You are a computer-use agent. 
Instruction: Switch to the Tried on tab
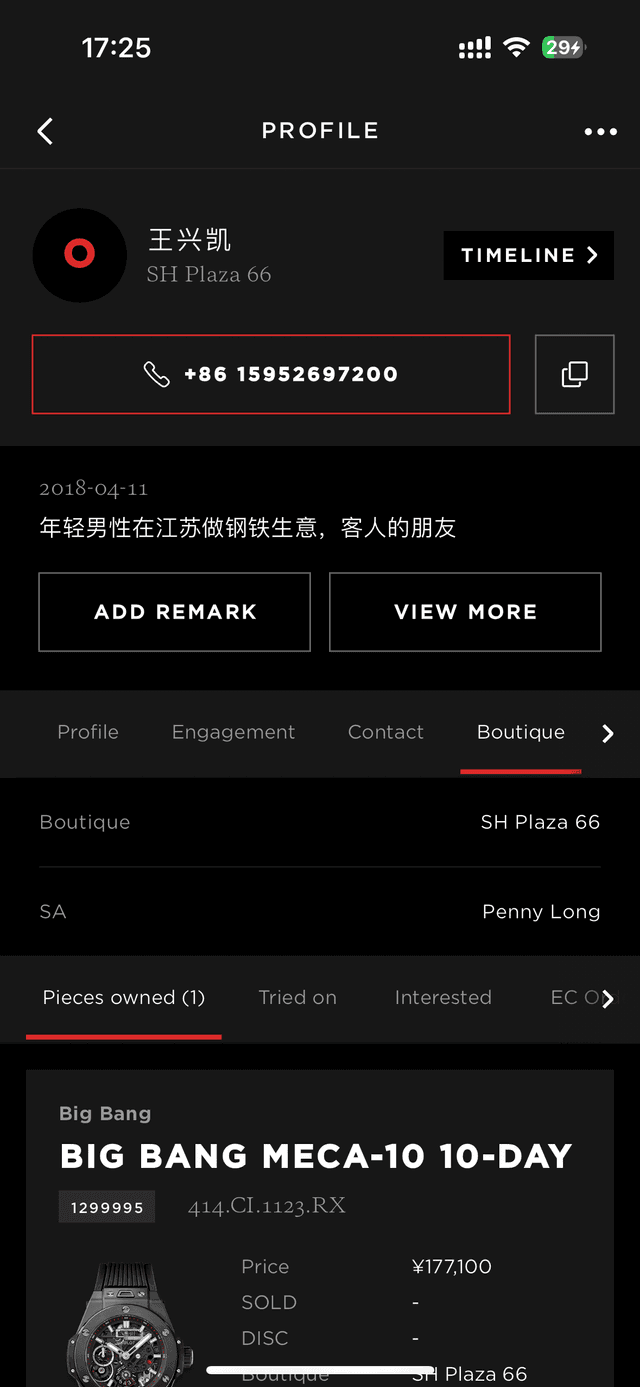tap(297, 997)
